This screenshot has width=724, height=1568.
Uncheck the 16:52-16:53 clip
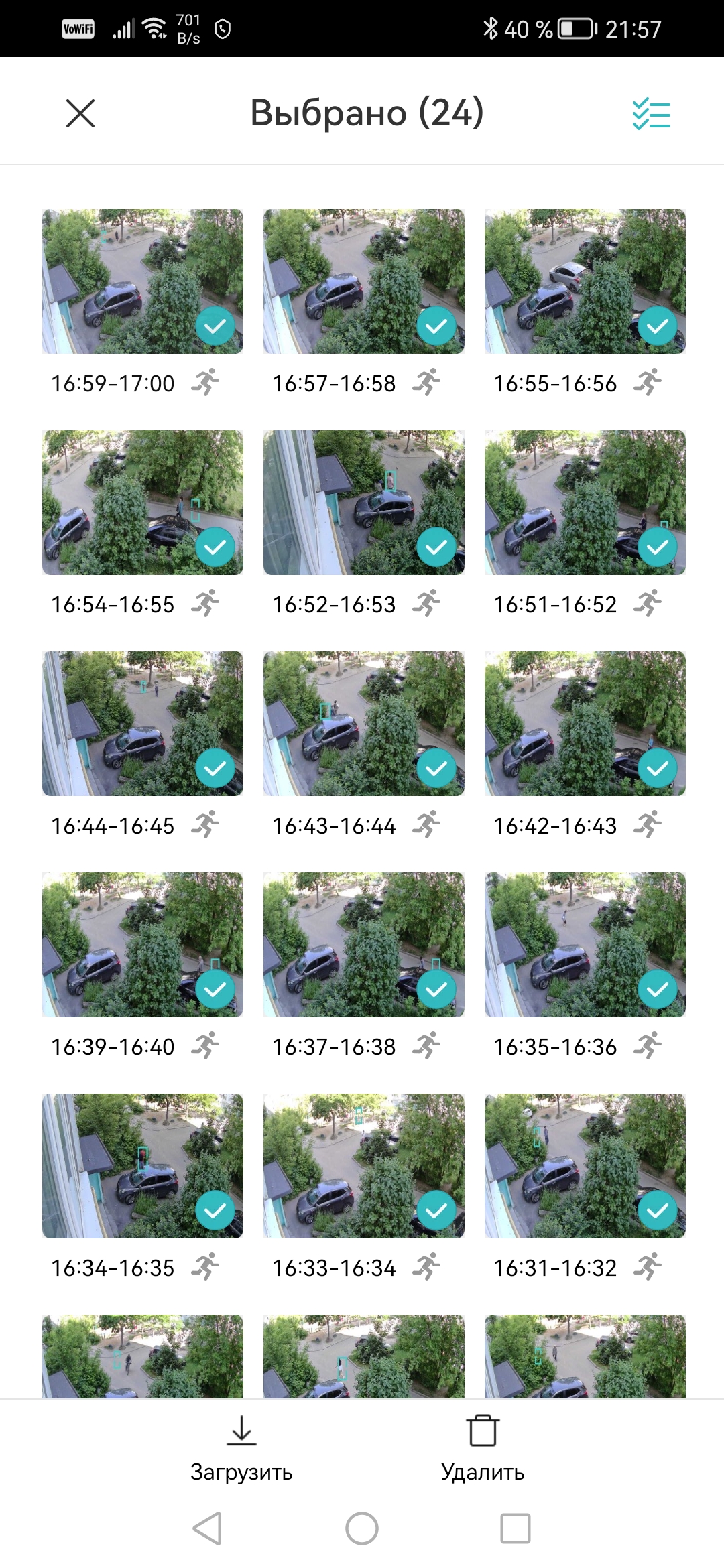(436, 547)
